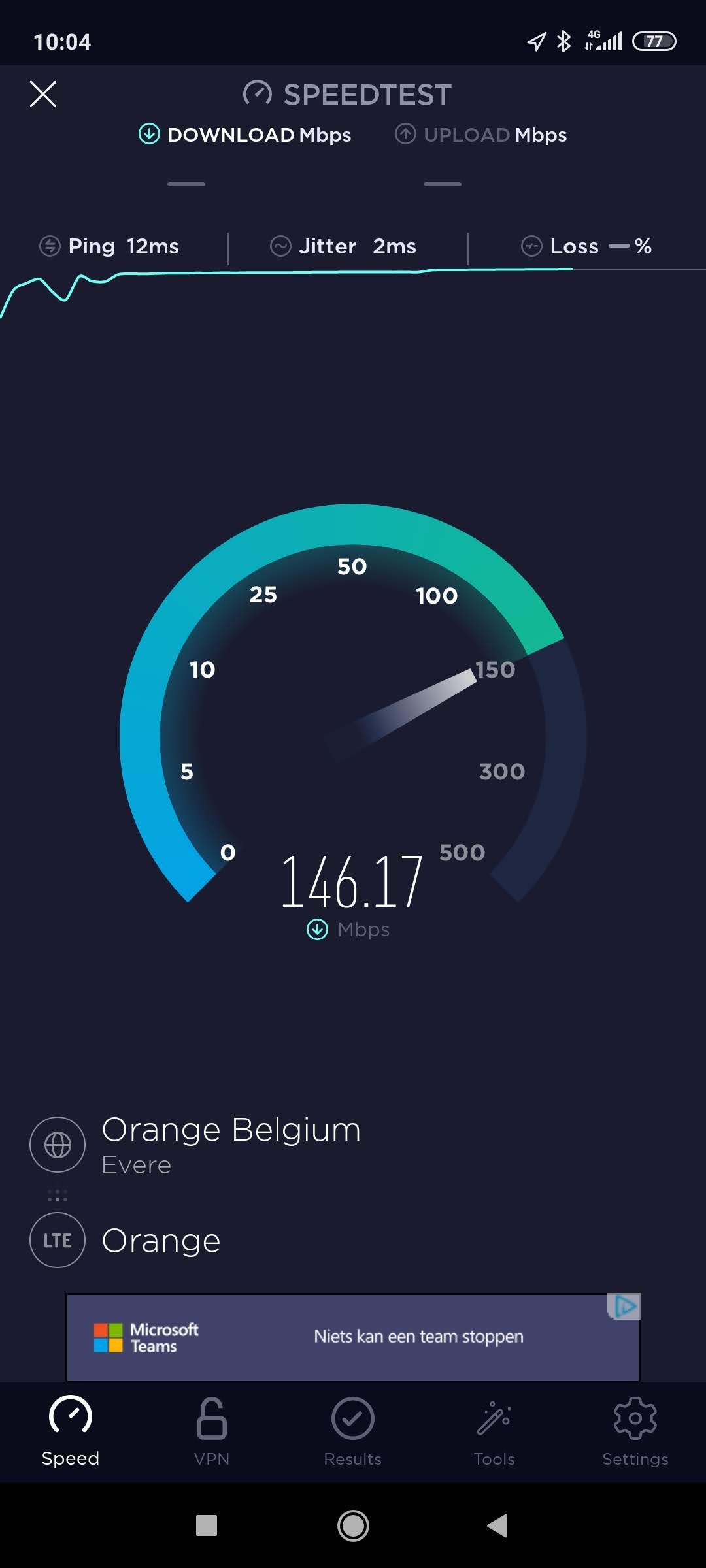Image resolution: width=706 pixels, height=1568 pixels.
Task: Go to the Tools tab
Action: coord(494,1431)
